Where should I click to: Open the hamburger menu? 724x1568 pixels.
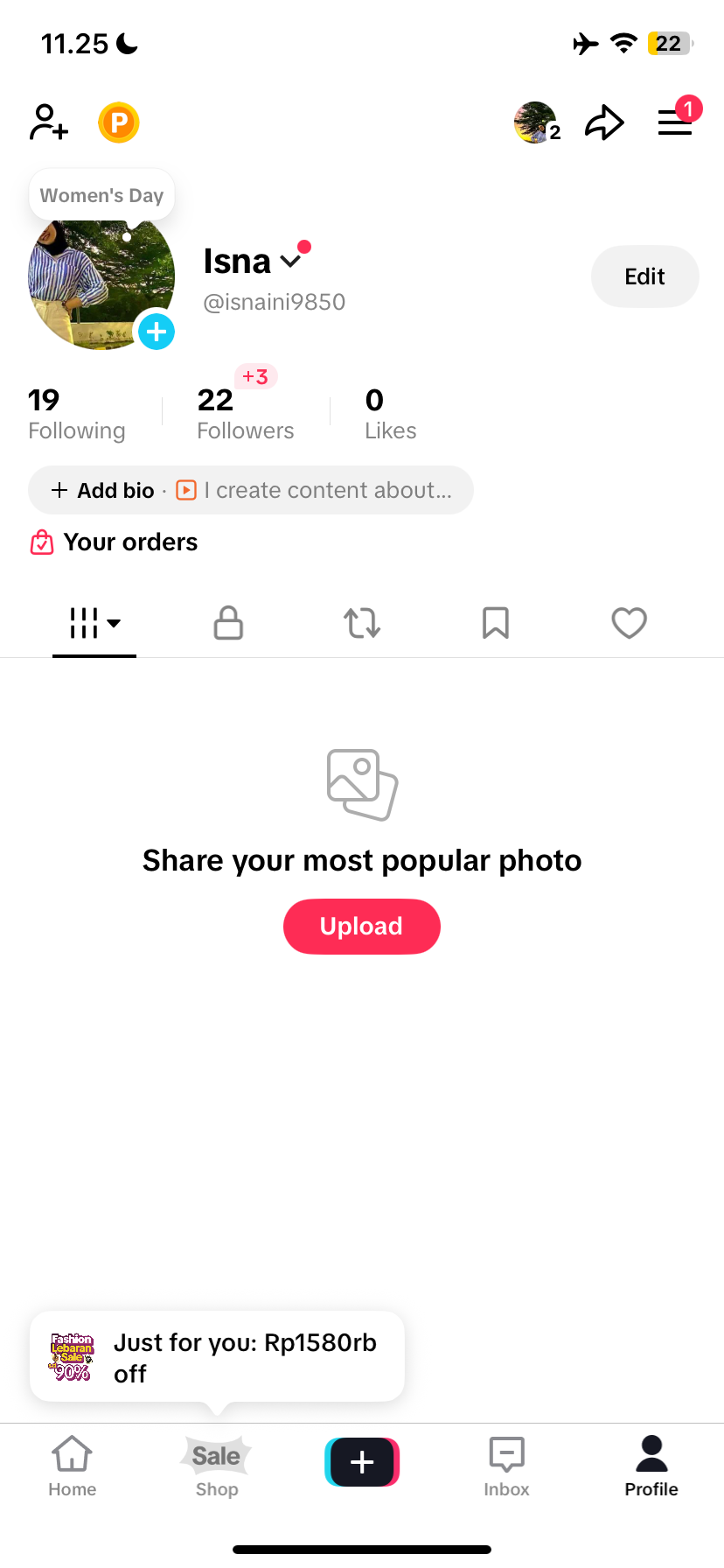[675, 122]
